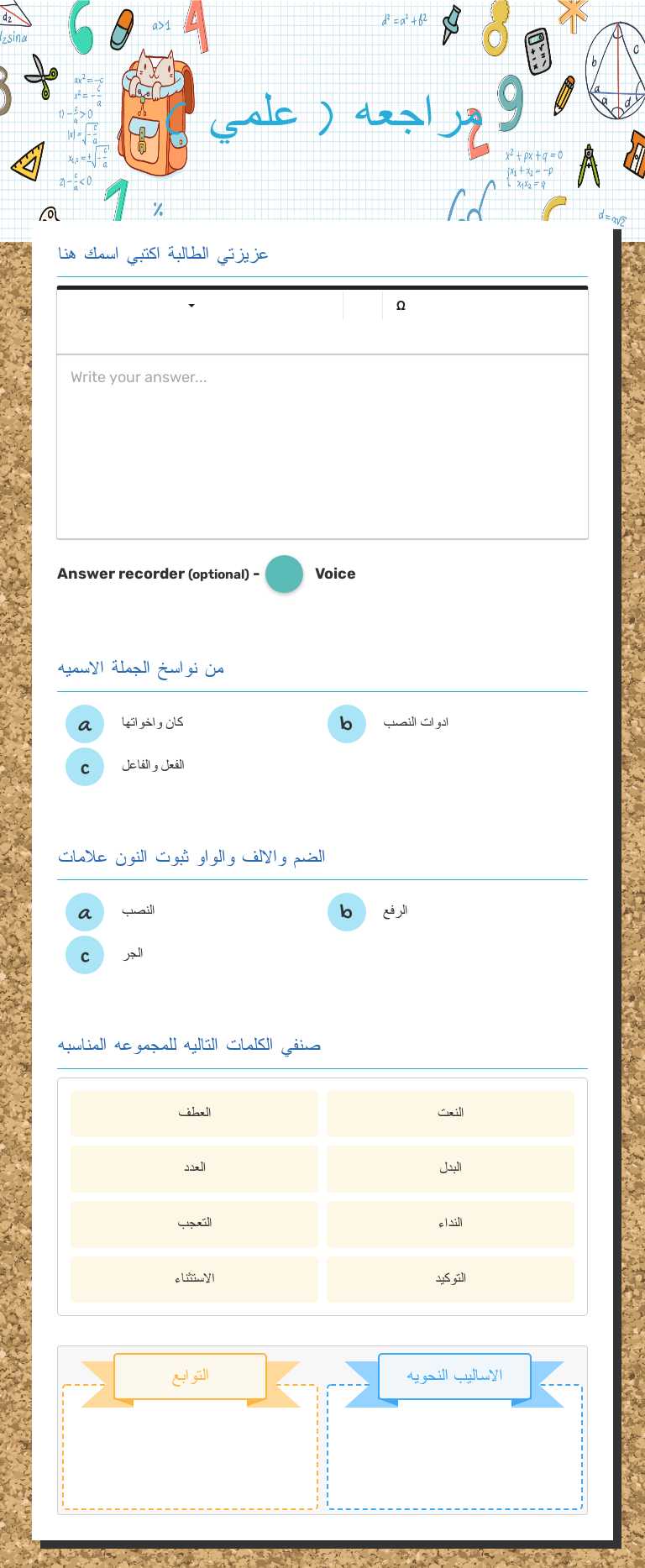Click the العطف word card
645x1568 pixels.
click(x=193, y=1113)
